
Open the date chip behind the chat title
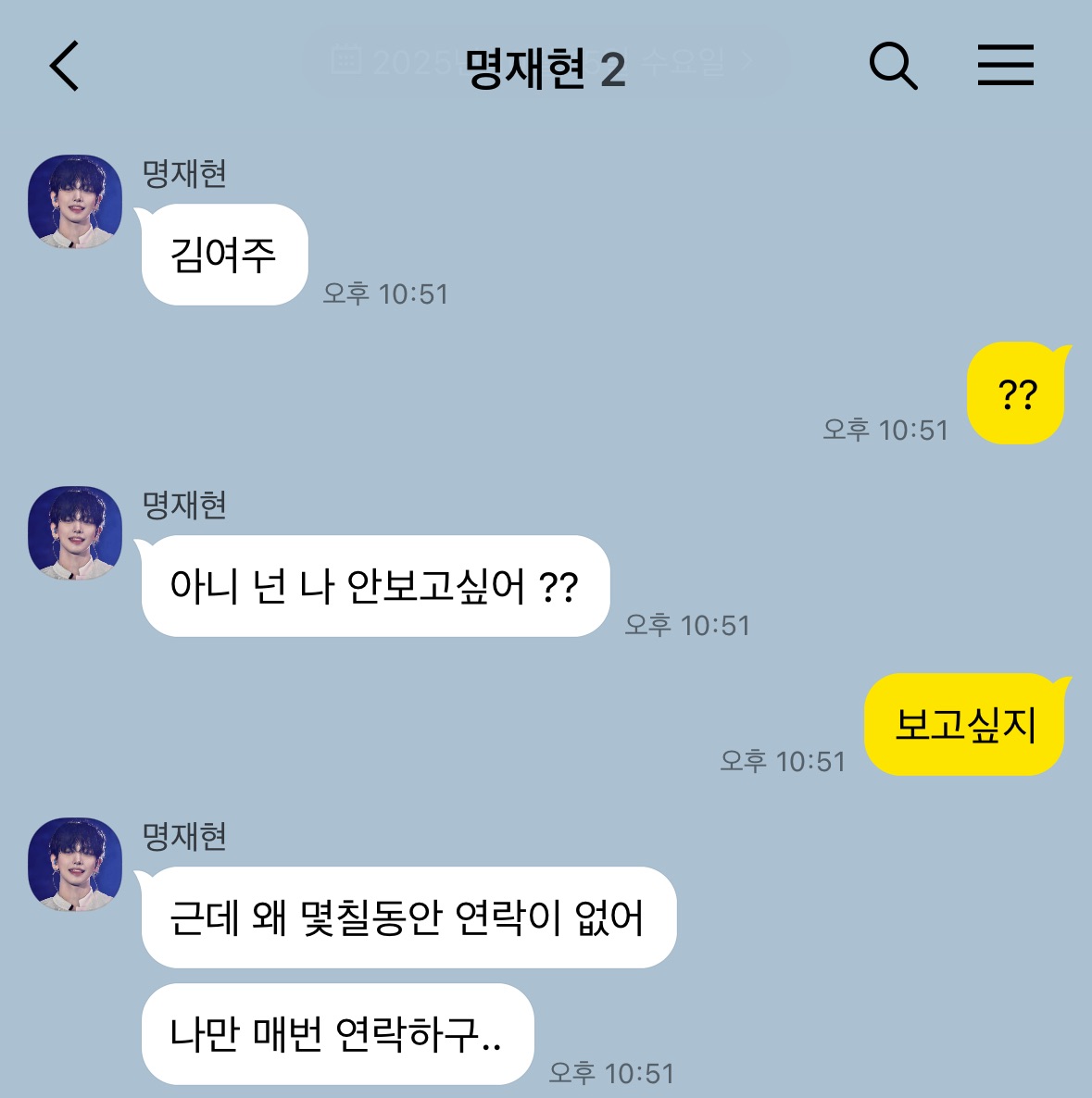[704, 62]
